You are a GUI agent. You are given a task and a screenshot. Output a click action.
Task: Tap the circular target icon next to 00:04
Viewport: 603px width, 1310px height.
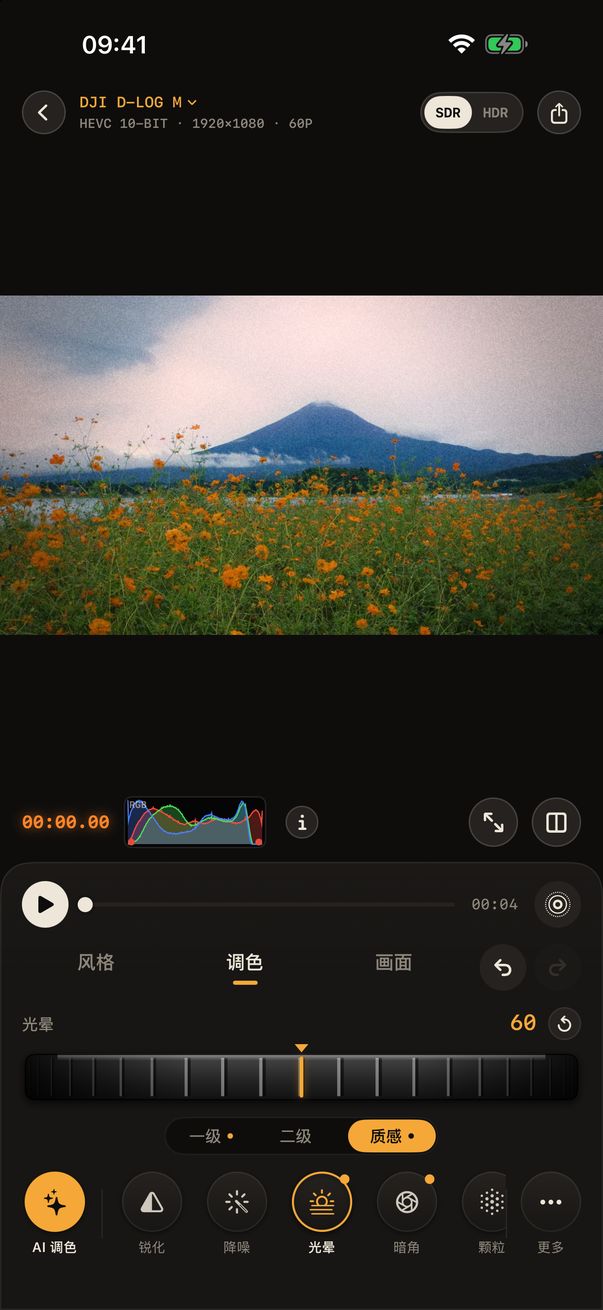click(x=557, y=904)
